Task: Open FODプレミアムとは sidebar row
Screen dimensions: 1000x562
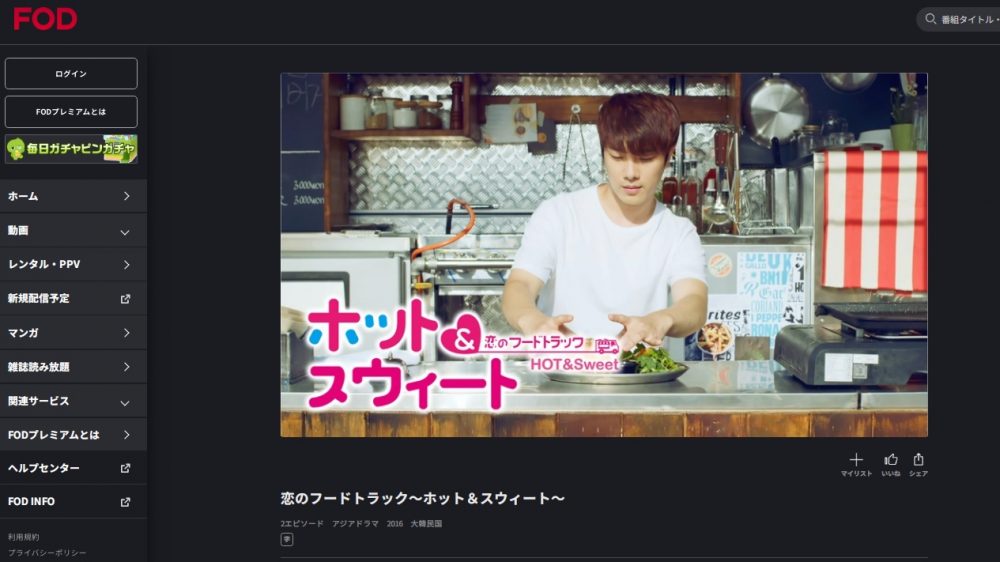Action: [72, 435]
